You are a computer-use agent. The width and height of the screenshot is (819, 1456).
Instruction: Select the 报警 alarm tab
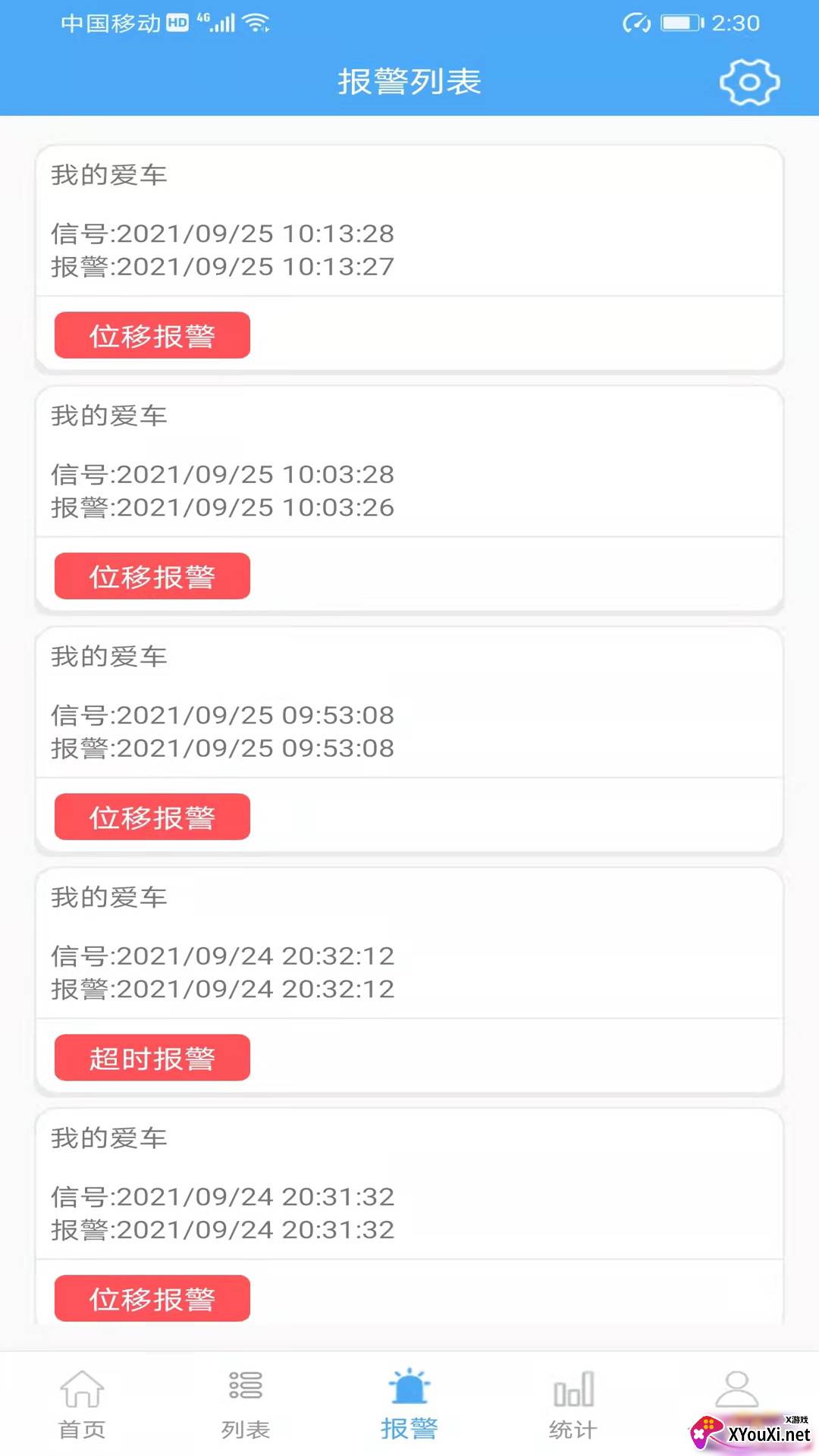coord(409,1404)
